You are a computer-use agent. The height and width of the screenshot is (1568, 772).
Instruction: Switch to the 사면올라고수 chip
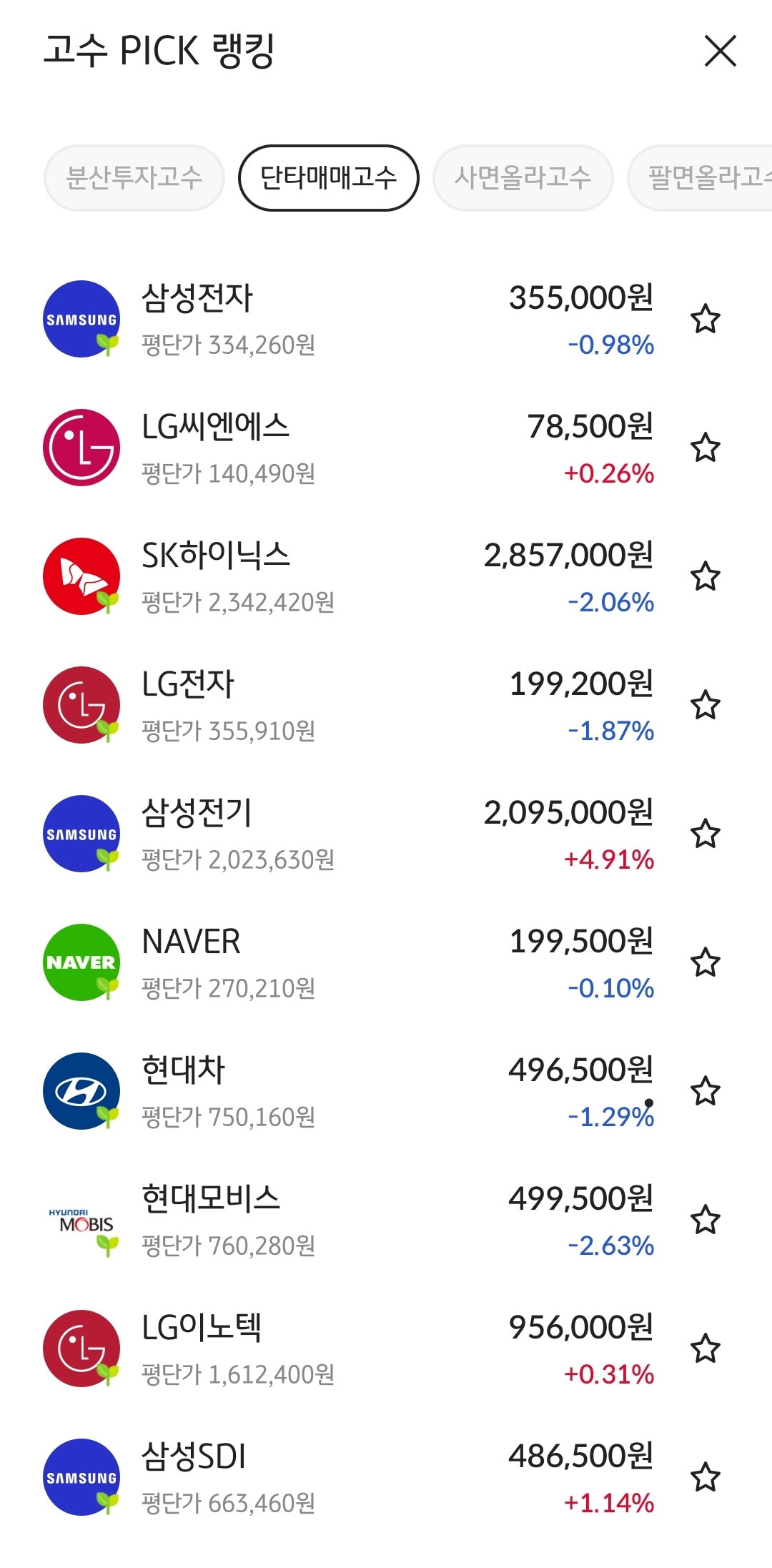(523, 178)
